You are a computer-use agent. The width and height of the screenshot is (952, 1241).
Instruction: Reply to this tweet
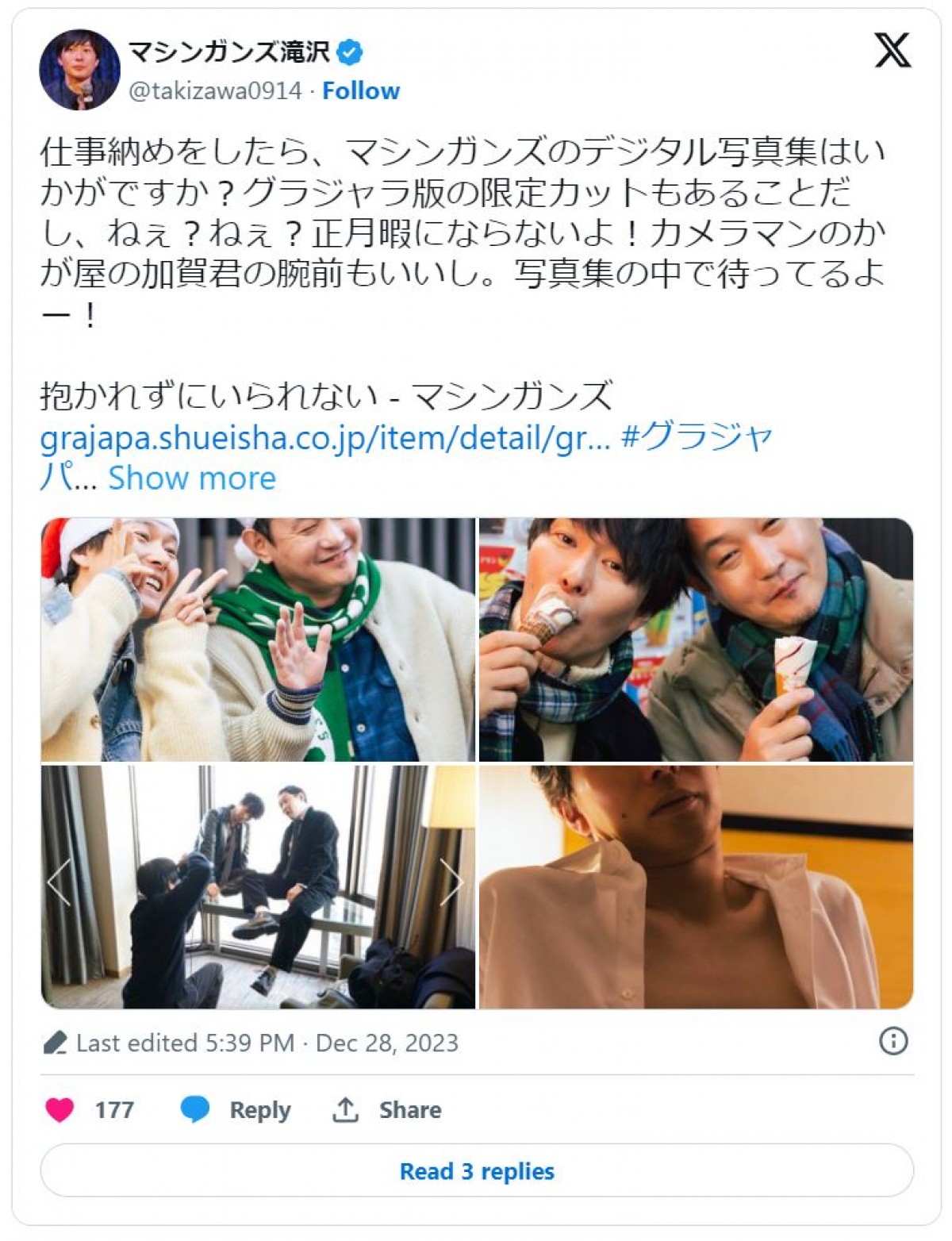coord(236,1109)
